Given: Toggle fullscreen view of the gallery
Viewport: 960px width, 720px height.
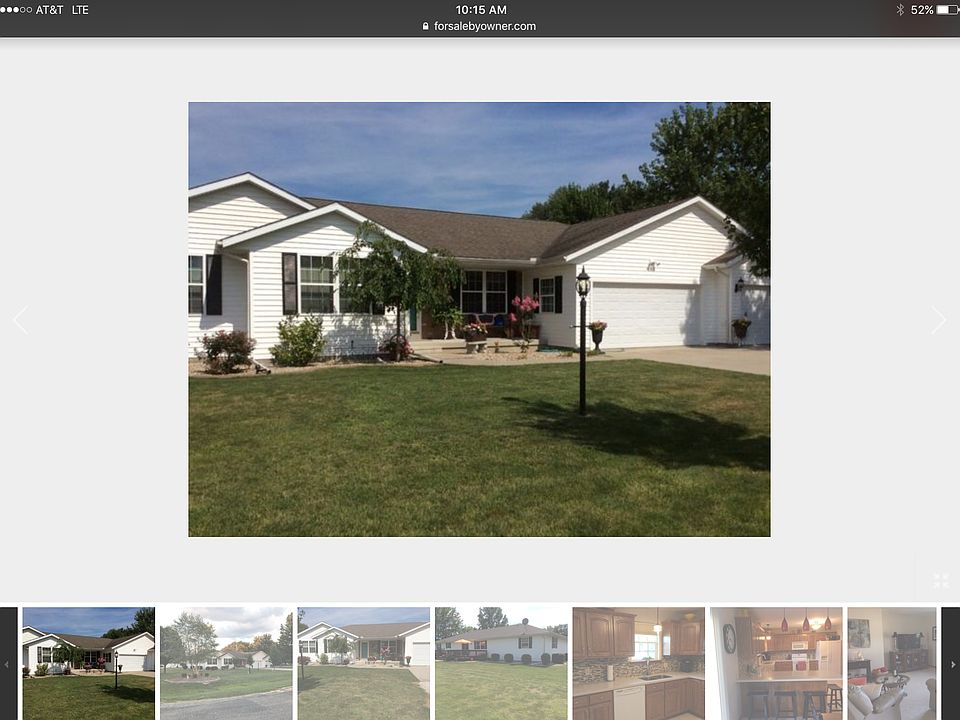Looking at the screenshot, I should click(940, 580).
